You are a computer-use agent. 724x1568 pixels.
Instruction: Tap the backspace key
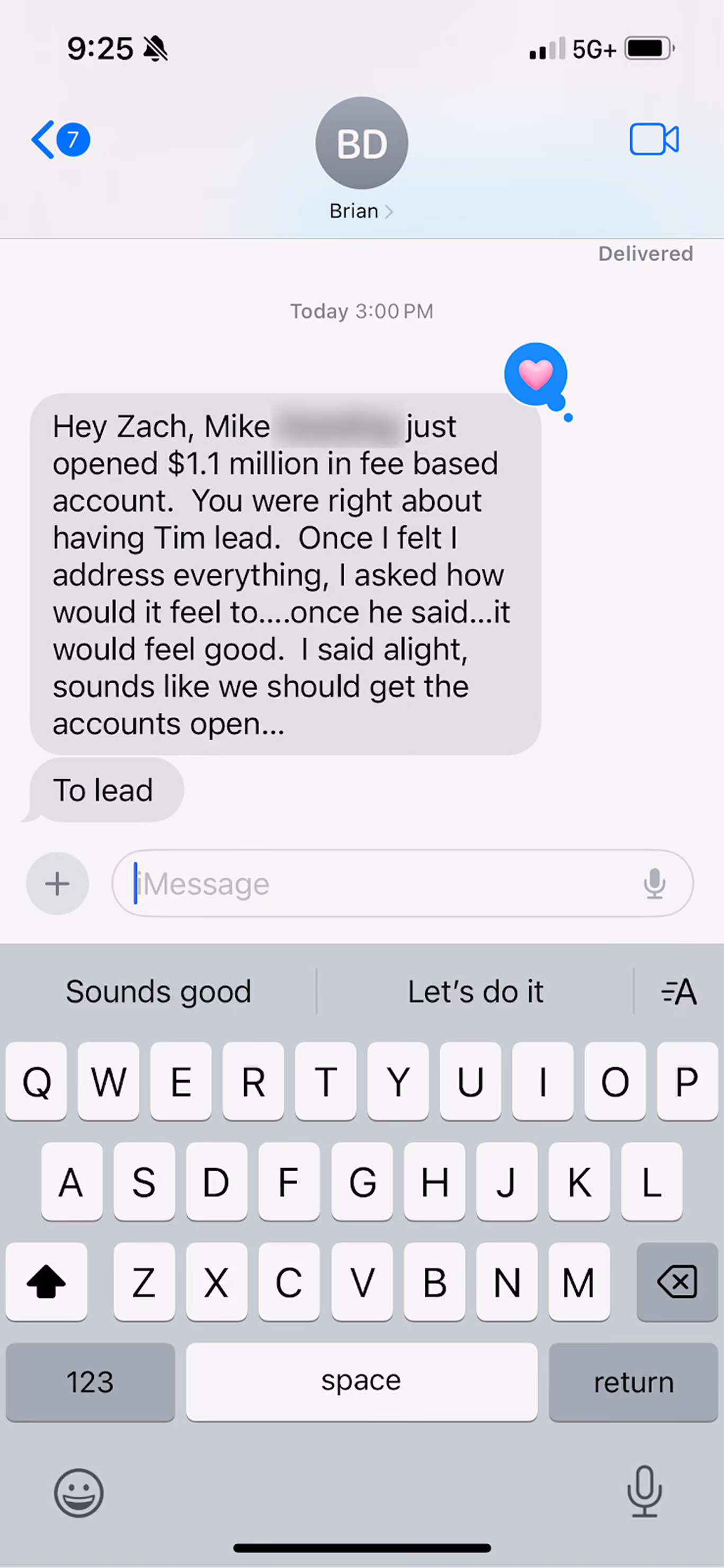pyautogui.click(x=677, y=1281)
